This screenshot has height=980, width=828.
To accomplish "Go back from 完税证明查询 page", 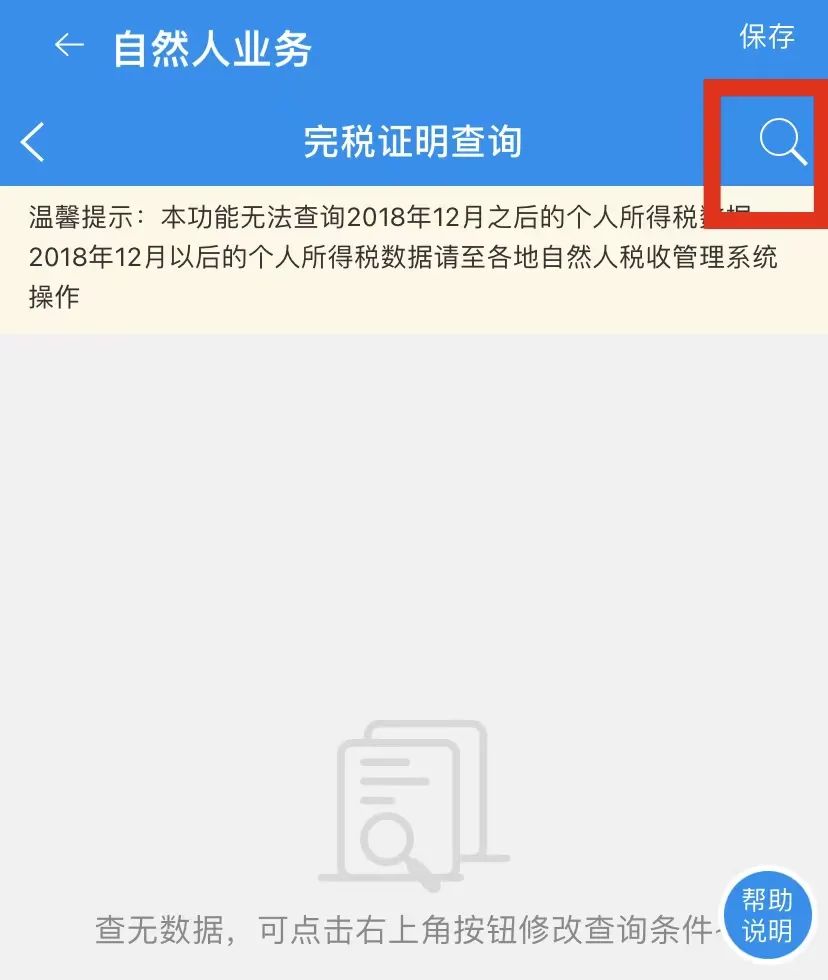I will [33, 142].
